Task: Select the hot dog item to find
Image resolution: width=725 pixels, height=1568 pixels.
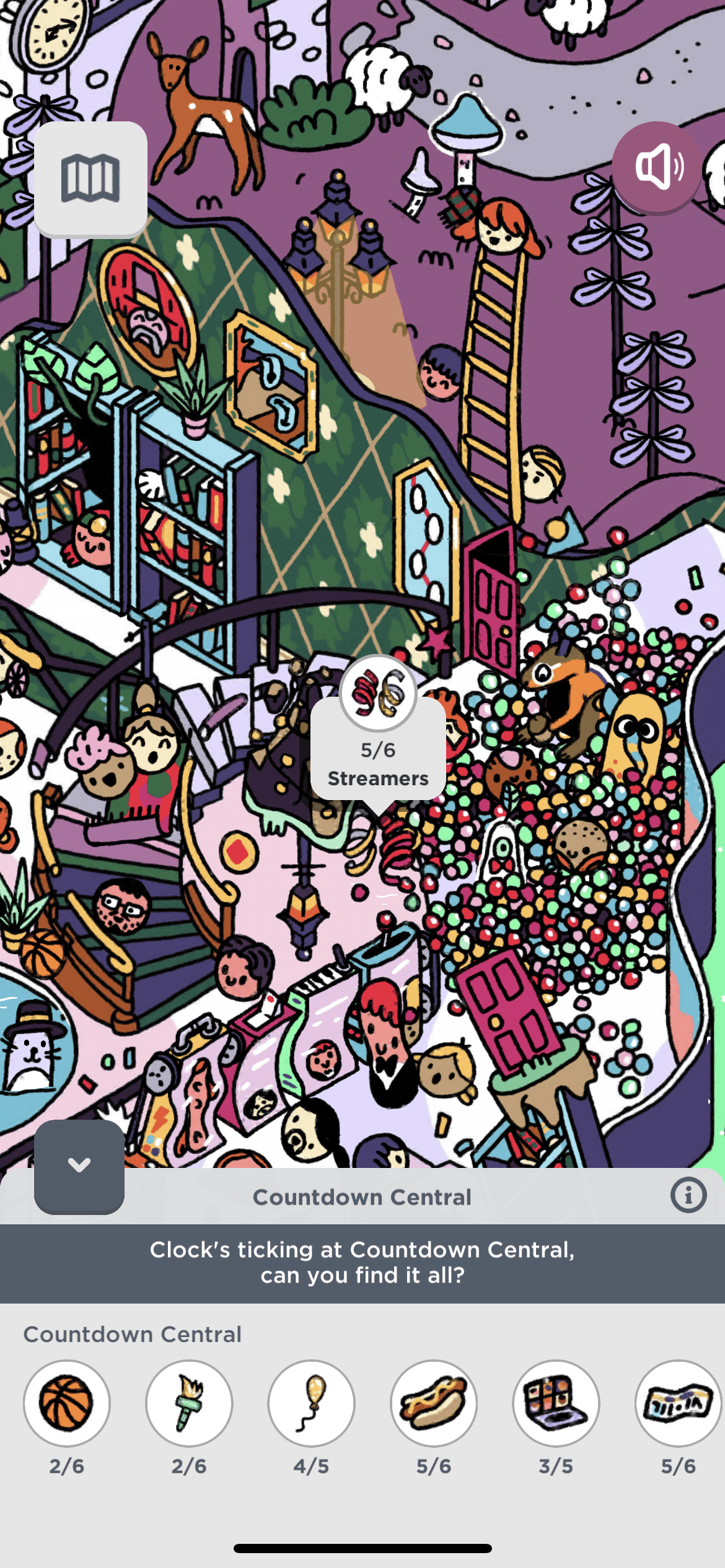Action: point(434,1403)
